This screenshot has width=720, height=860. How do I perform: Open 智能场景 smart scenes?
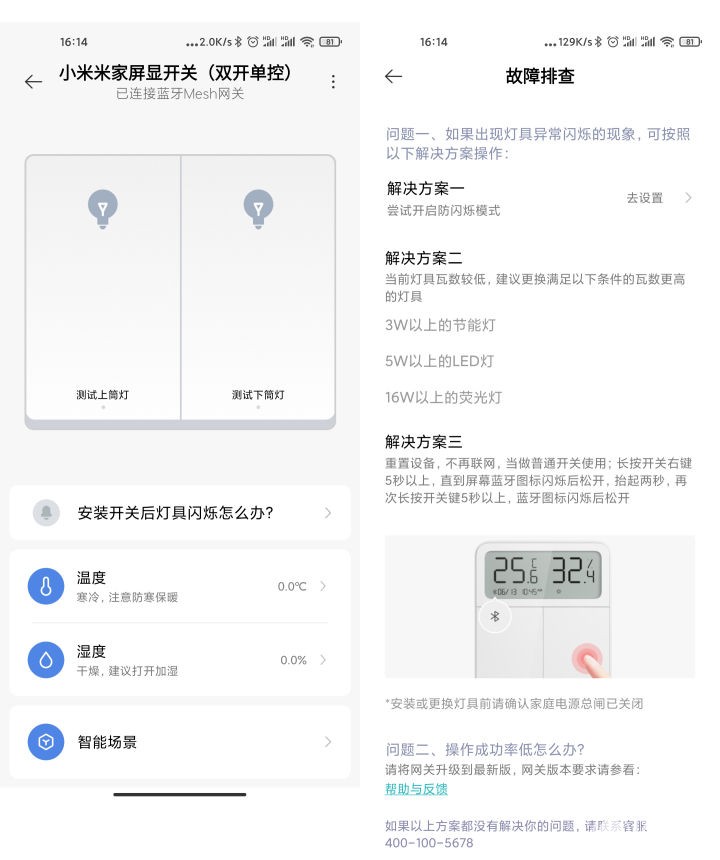pos(180,742)
